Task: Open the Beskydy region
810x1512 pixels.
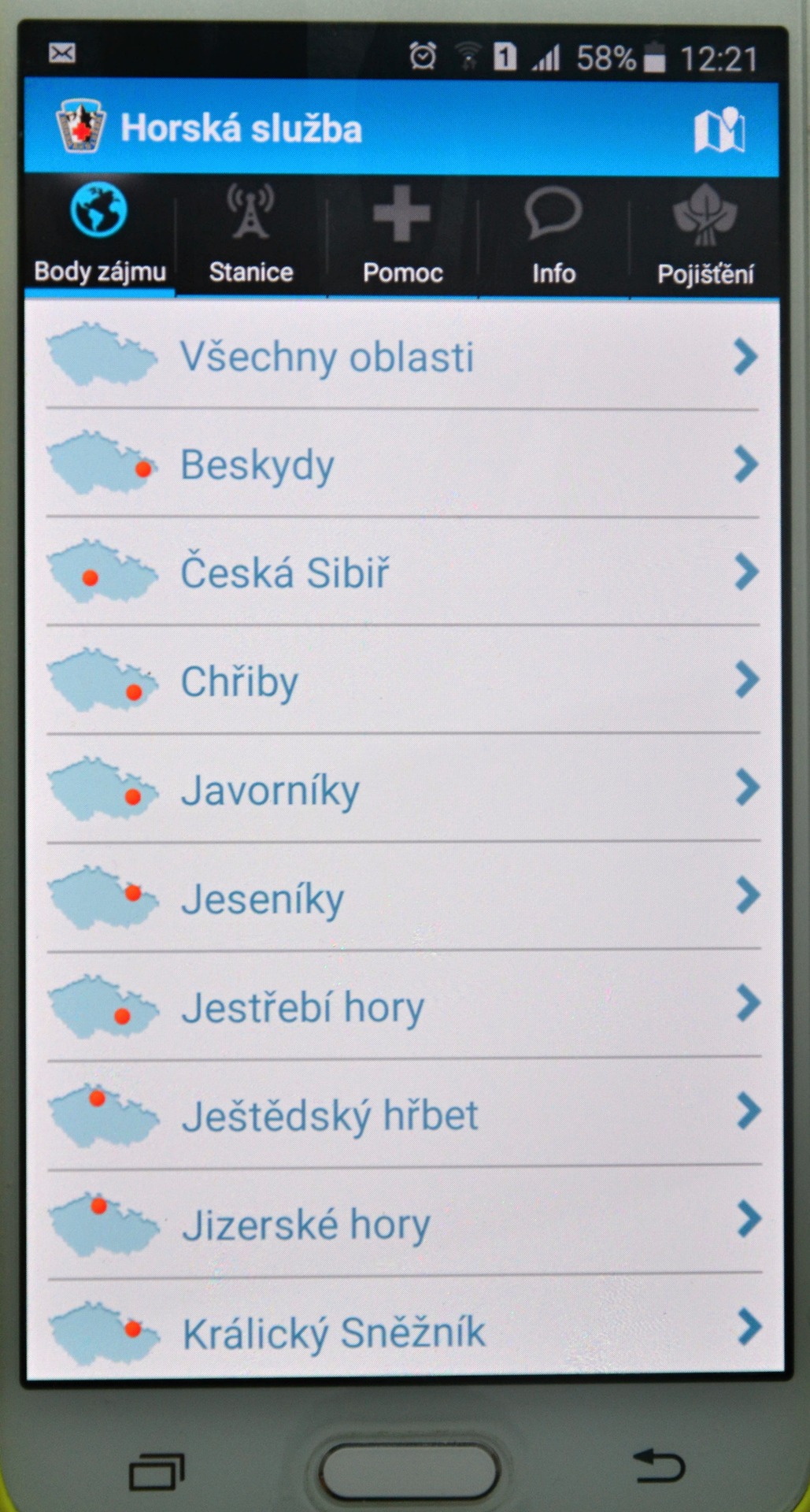Action: pos(401,465)
